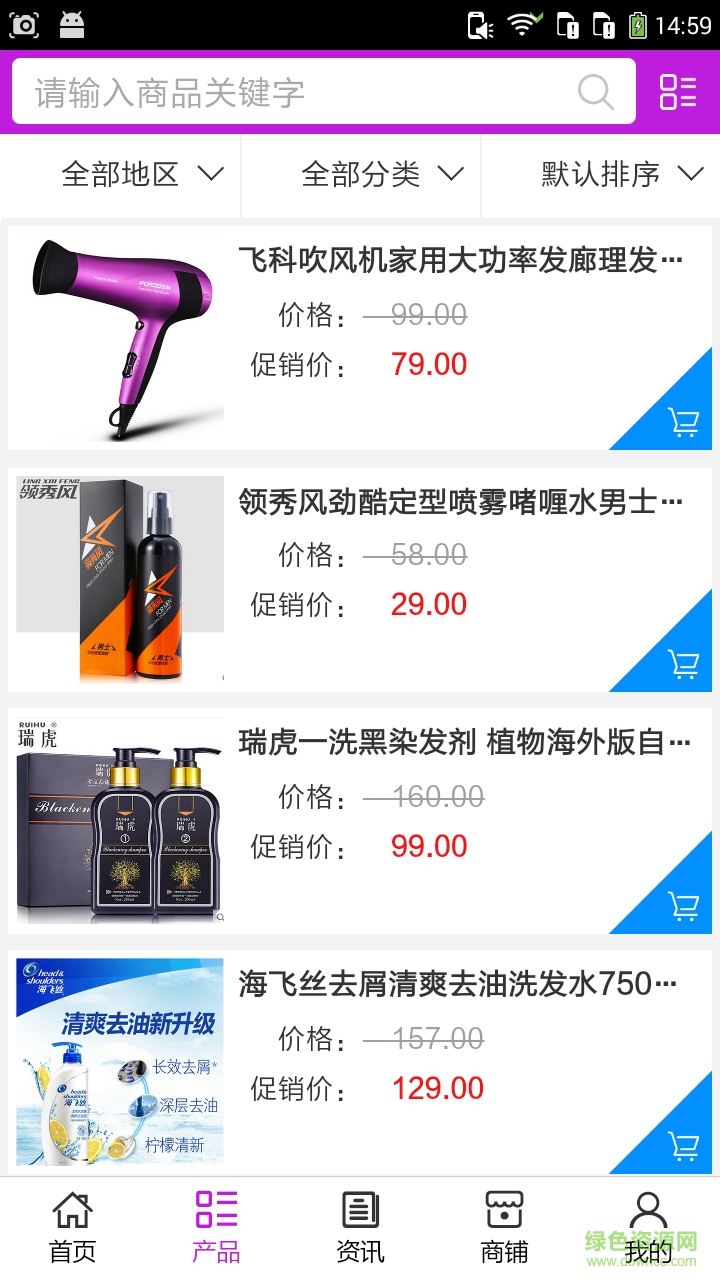Screen dimensions: 720x1280
Task: Select the 产品 products tab
Action: tap(216, 1228)
